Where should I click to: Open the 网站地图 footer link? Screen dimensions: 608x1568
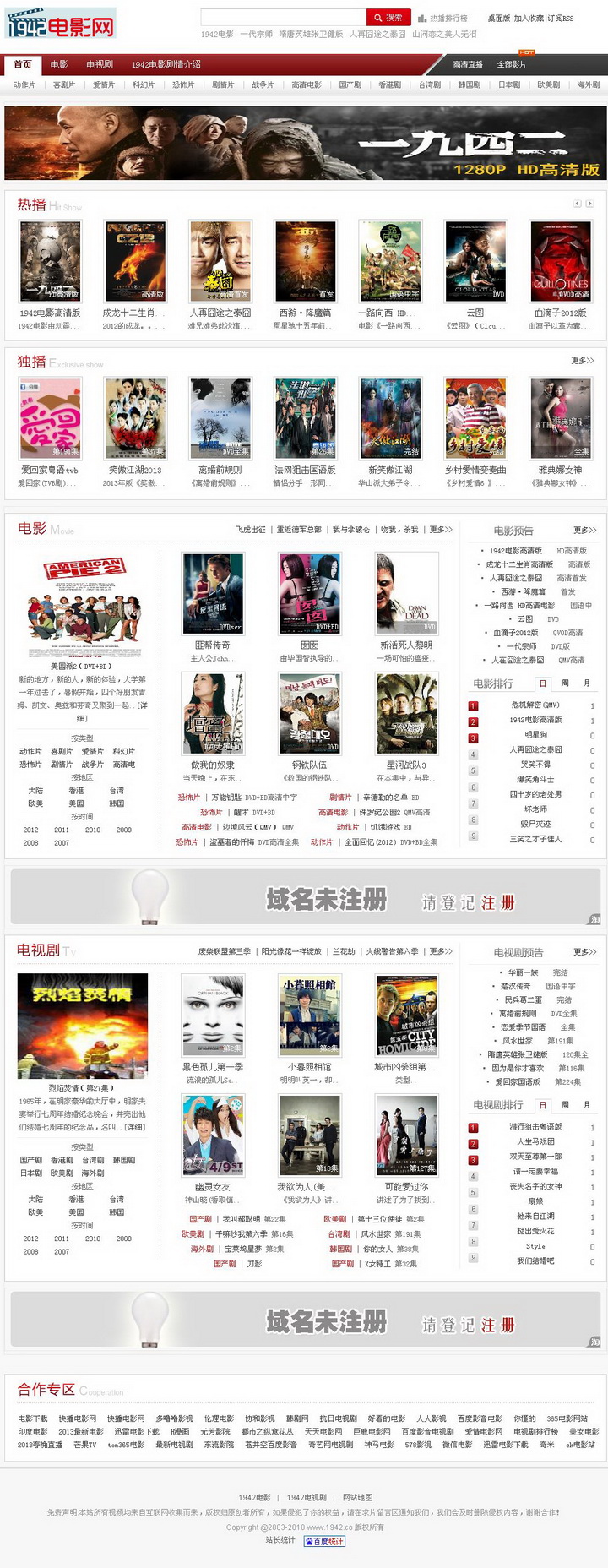coord(357,1497)
